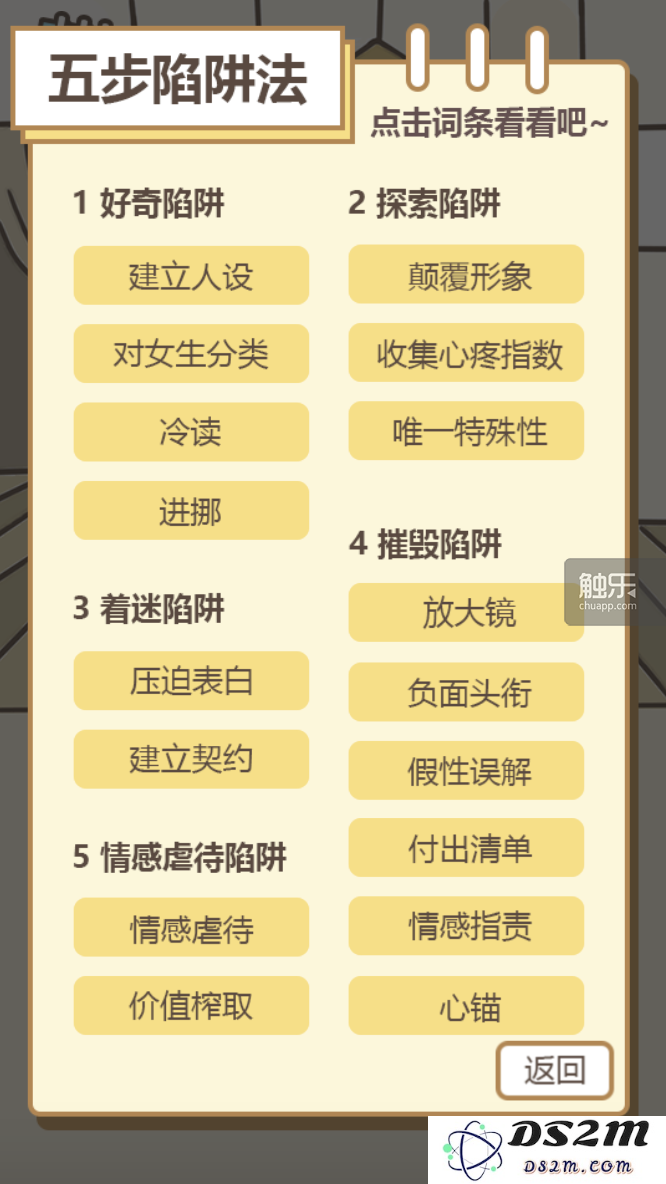The image size is (666, 1184).
Task: Open the 付出清单 entry
Action: [466, 848]
